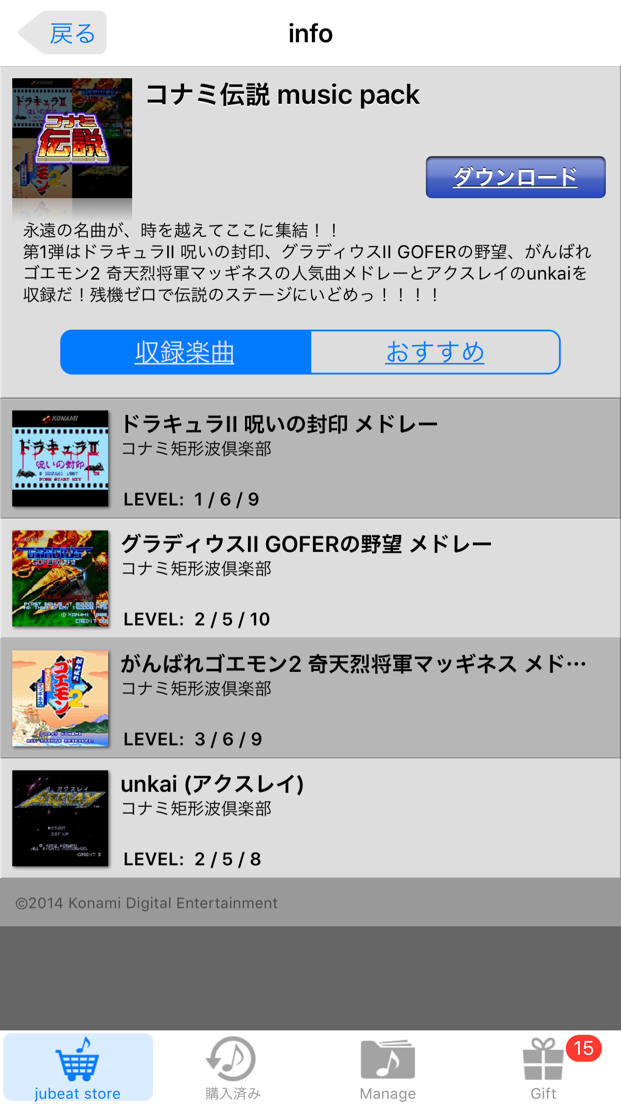Select the 収録楽曲 segment
This screenshot has width=621, height=1104.
[185, 352]
